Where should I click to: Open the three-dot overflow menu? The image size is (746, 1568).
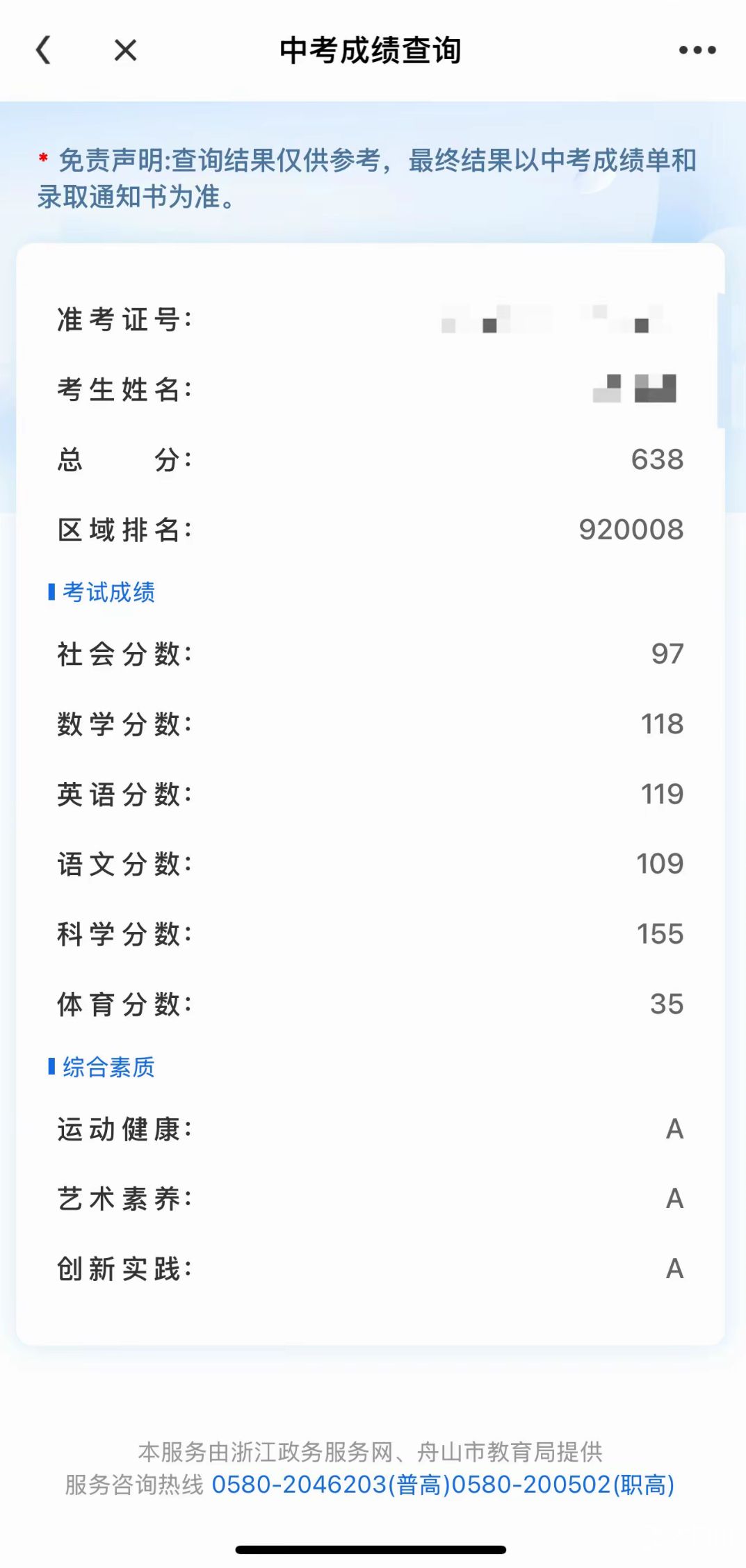click(697, 50)
